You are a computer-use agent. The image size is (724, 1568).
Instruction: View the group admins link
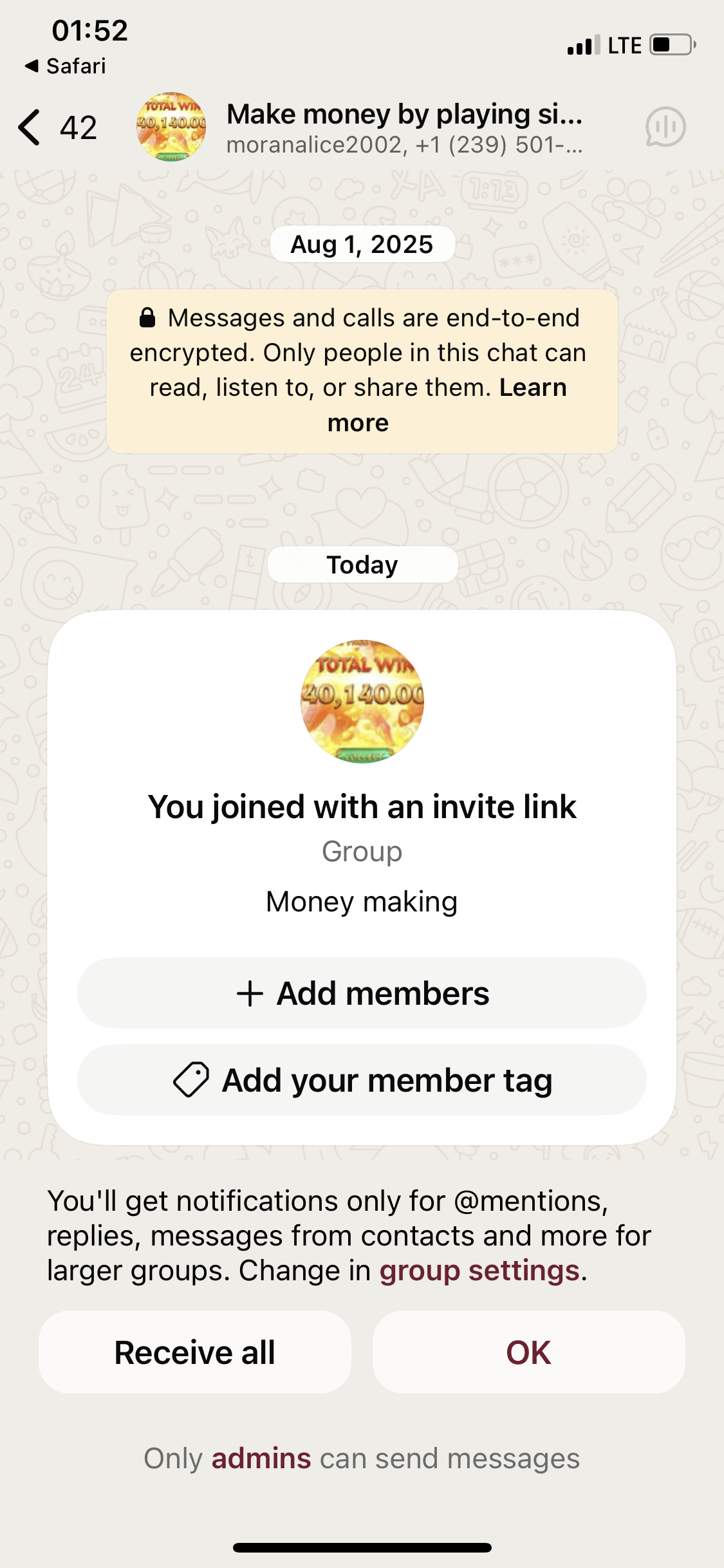(x=261, y=1459)
